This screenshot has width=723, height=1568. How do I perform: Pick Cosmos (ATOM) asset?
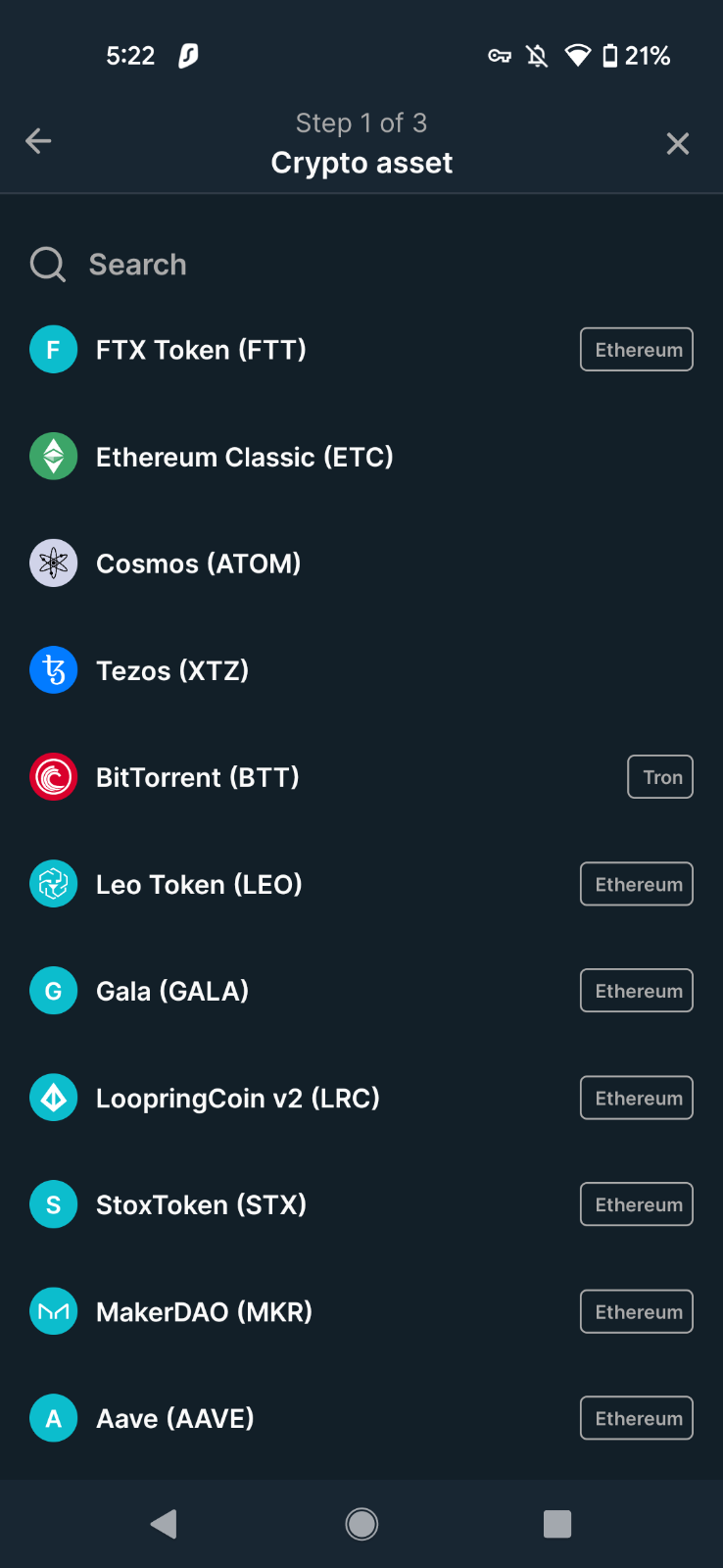361,563
